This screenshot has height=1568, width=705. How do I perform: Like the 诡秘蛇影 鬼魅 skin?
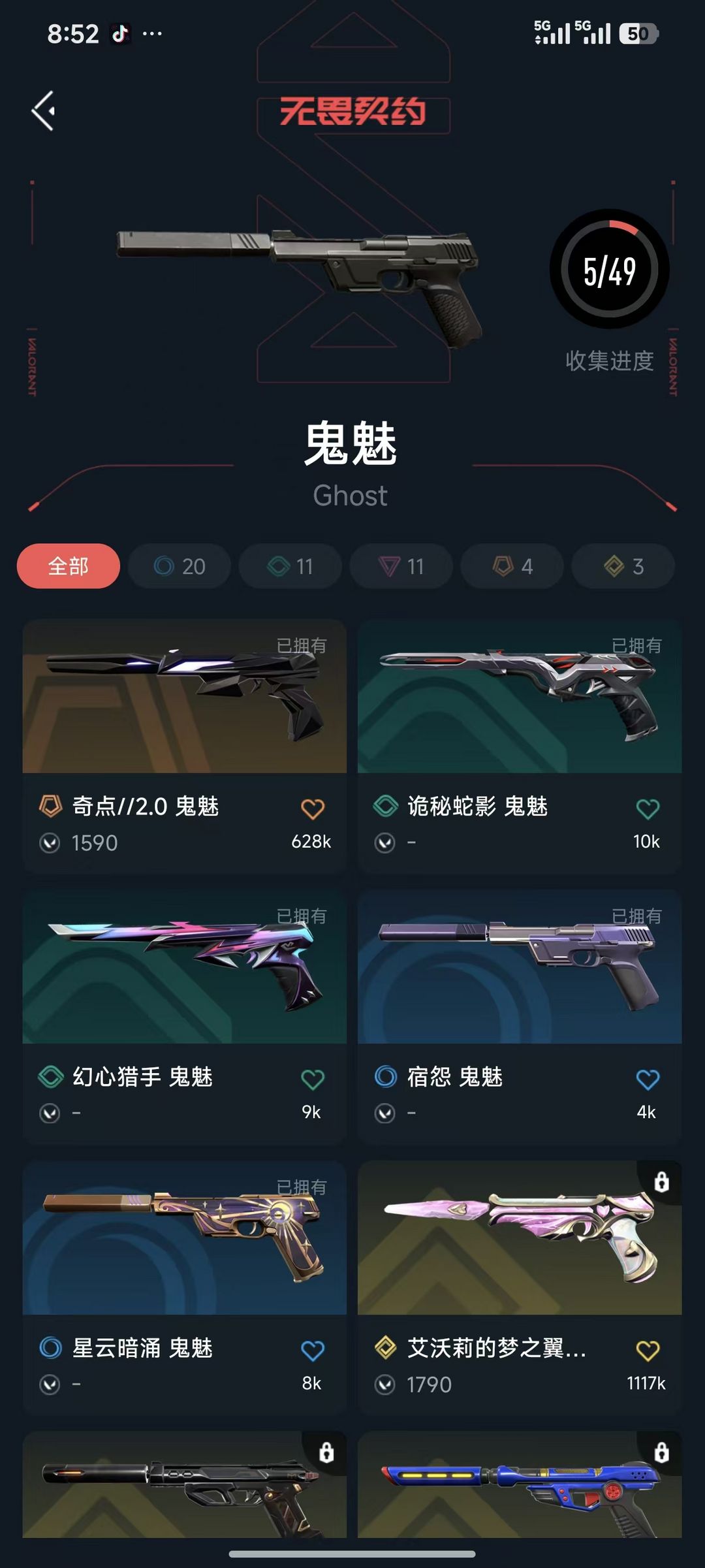point(648,809)
